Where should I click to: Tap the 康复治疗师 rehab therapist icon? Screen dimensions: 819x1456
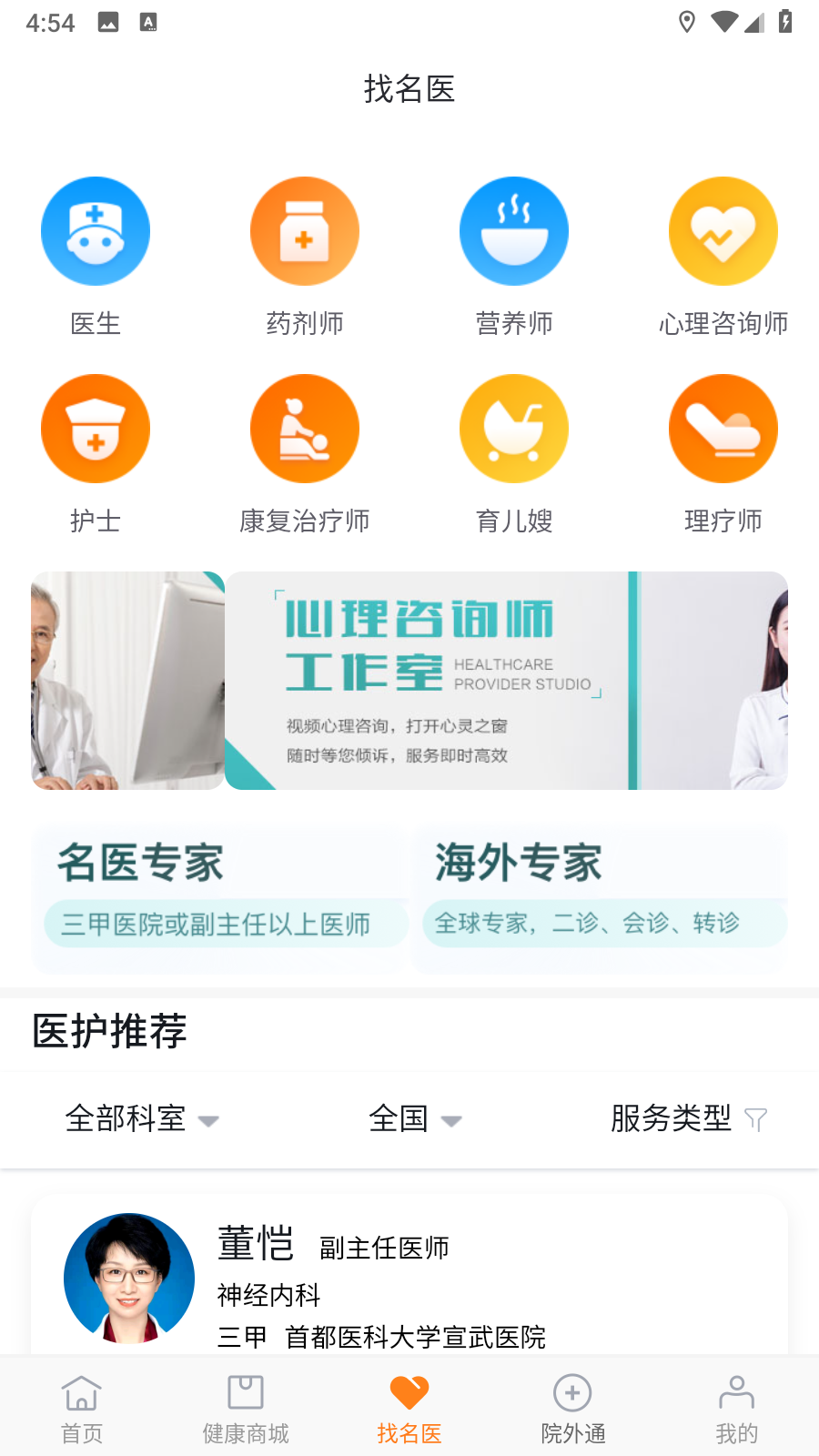pyautogui.click(x=305, y=428)
